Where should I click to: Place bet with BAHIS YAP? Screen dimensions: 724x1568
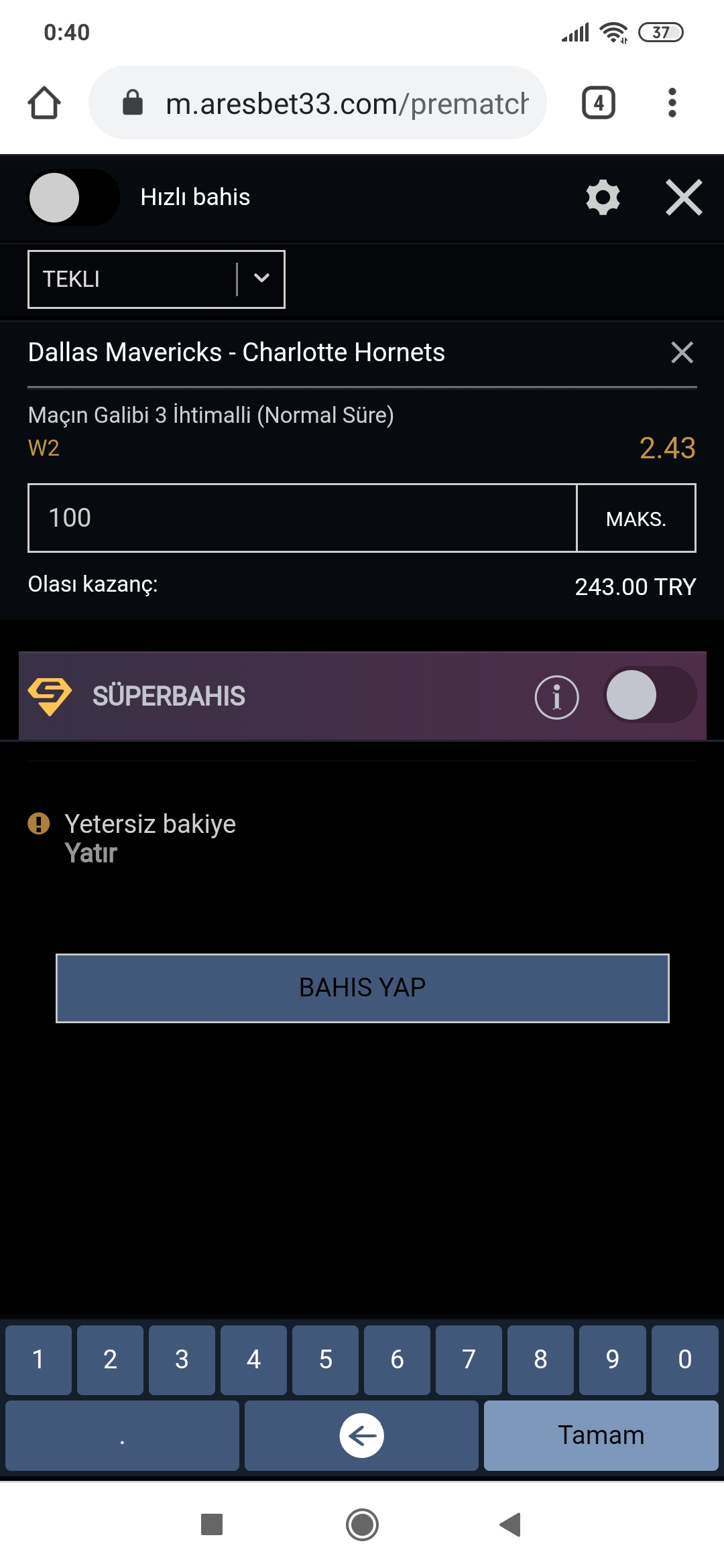click(x=363, y=988)
